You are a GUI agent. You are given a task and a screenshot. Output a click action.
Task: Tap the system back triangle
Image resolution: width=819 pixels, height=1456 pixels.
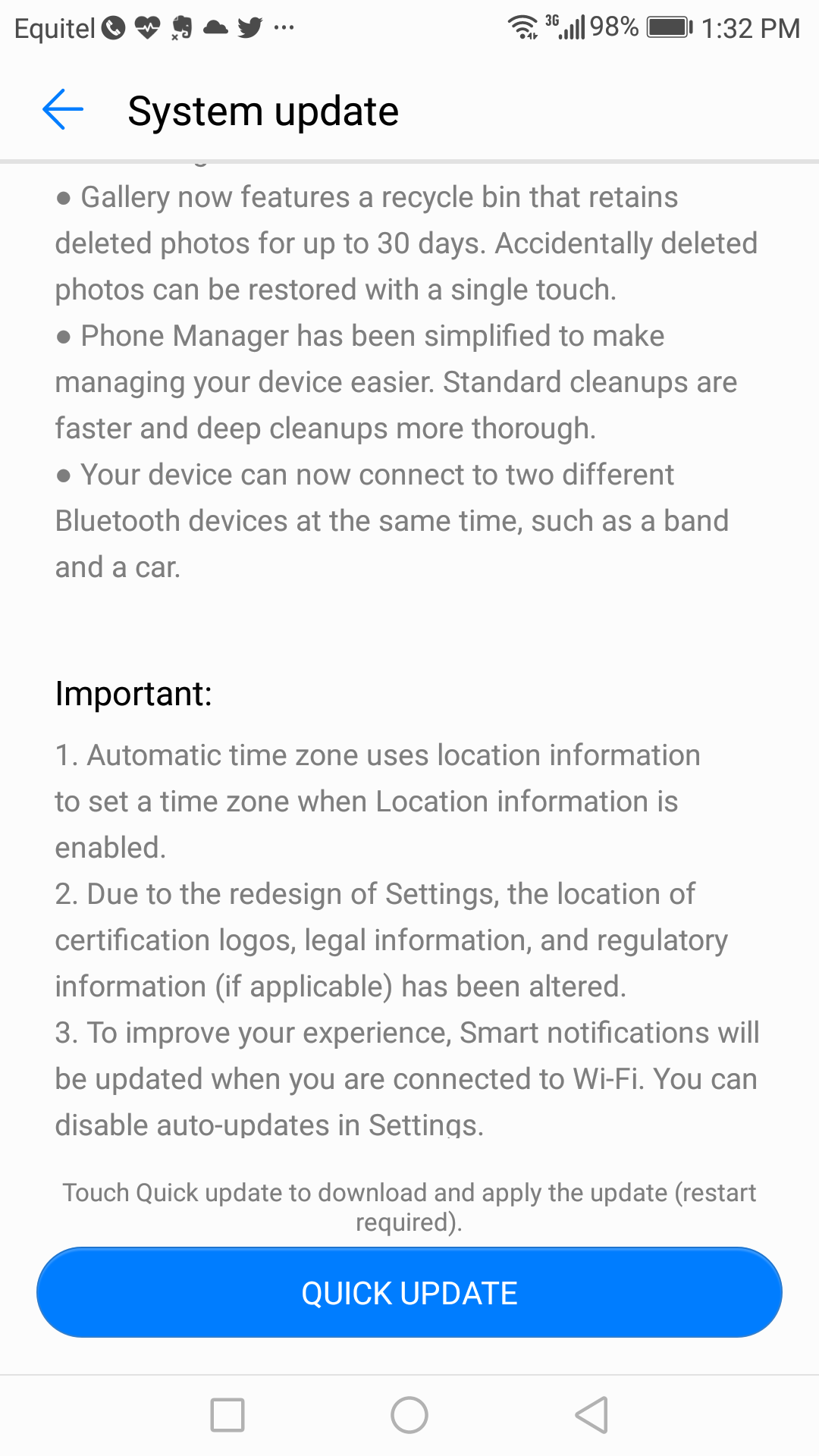pyautogui.click(x=591, y=1415)
